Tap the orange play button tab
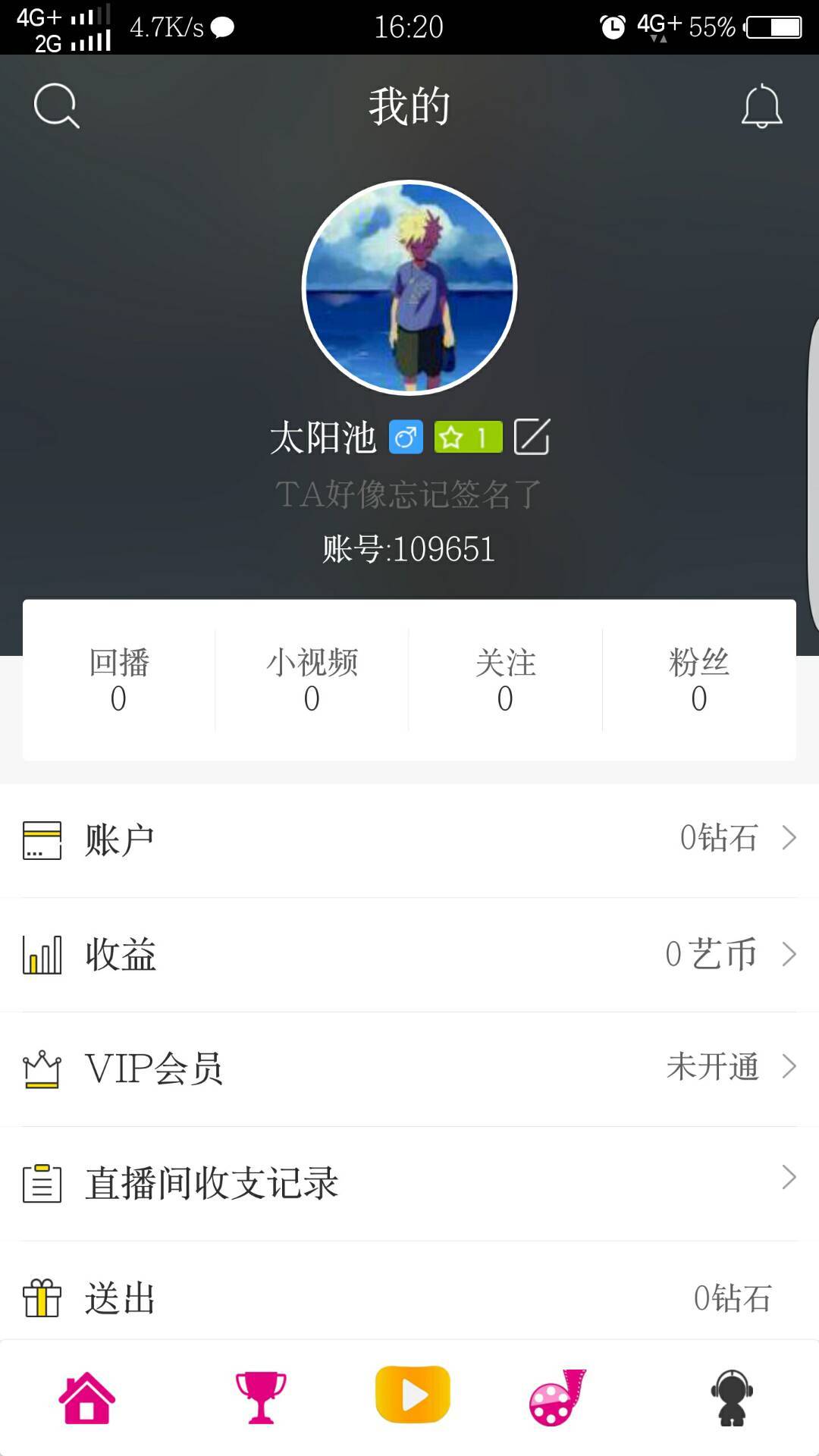819x1456 pixels. (x=413, y=1394)
